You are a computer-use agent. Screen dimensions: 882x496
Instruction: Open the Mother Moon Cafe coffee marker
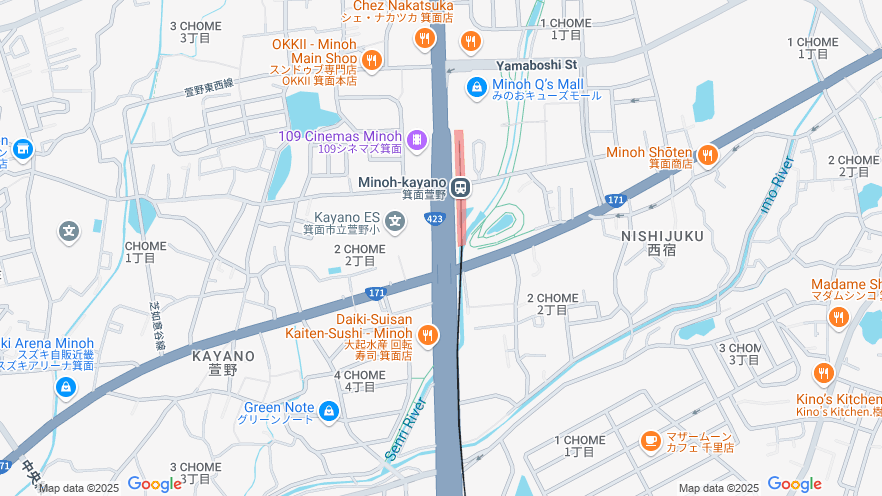pyautogui.click(x=650, y=440)
